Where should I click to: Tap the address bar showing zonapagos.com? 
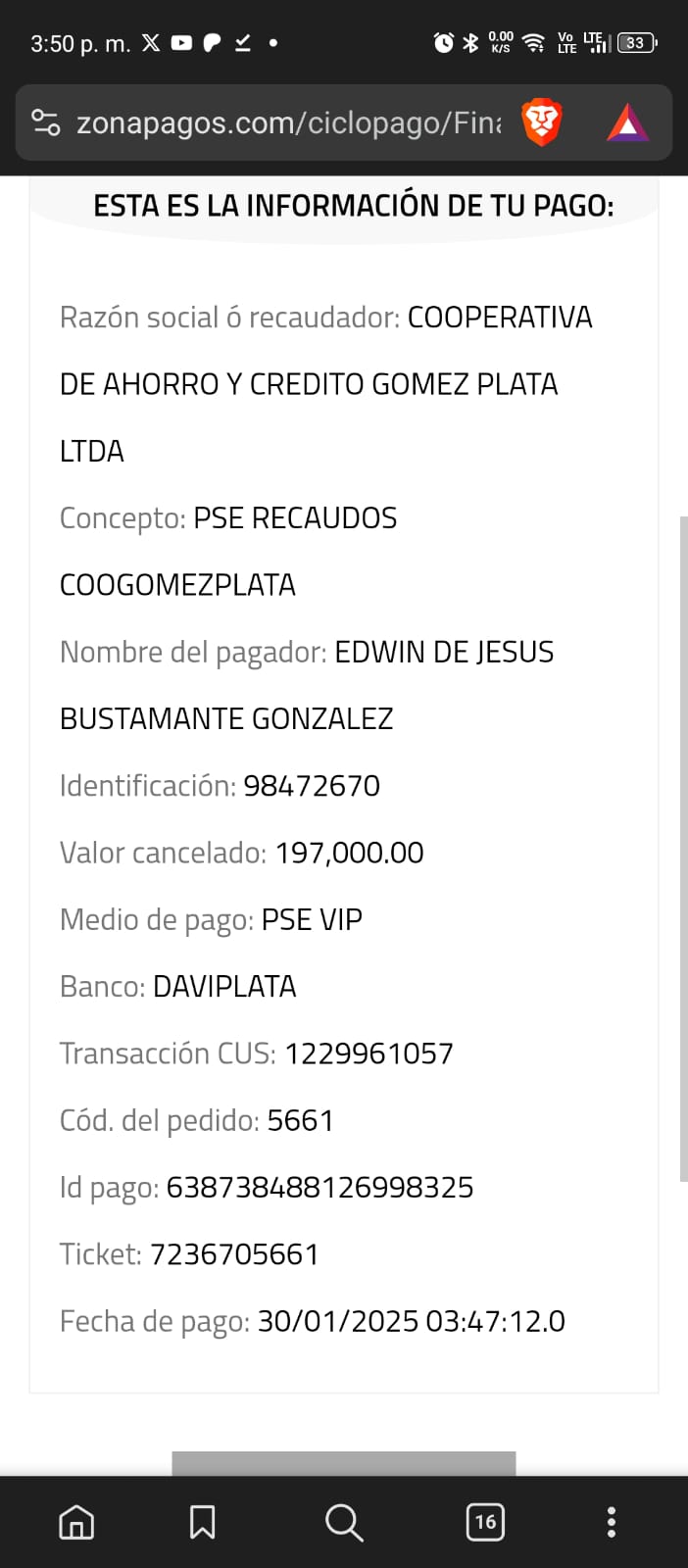tap(289, 123)
